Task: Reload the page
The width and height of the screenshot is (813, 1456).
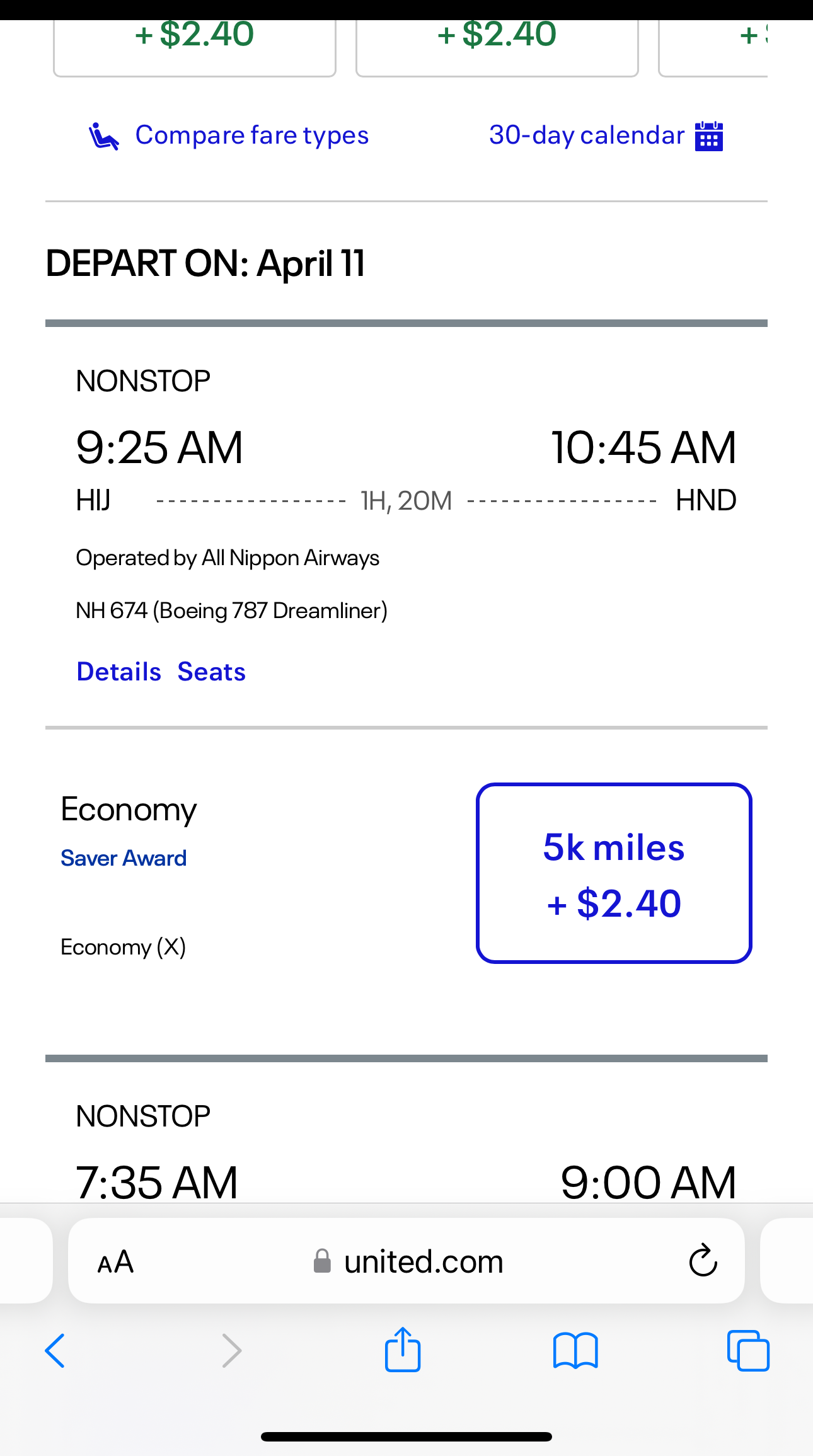Action: pyautogui.click(x=703, y=1261)
